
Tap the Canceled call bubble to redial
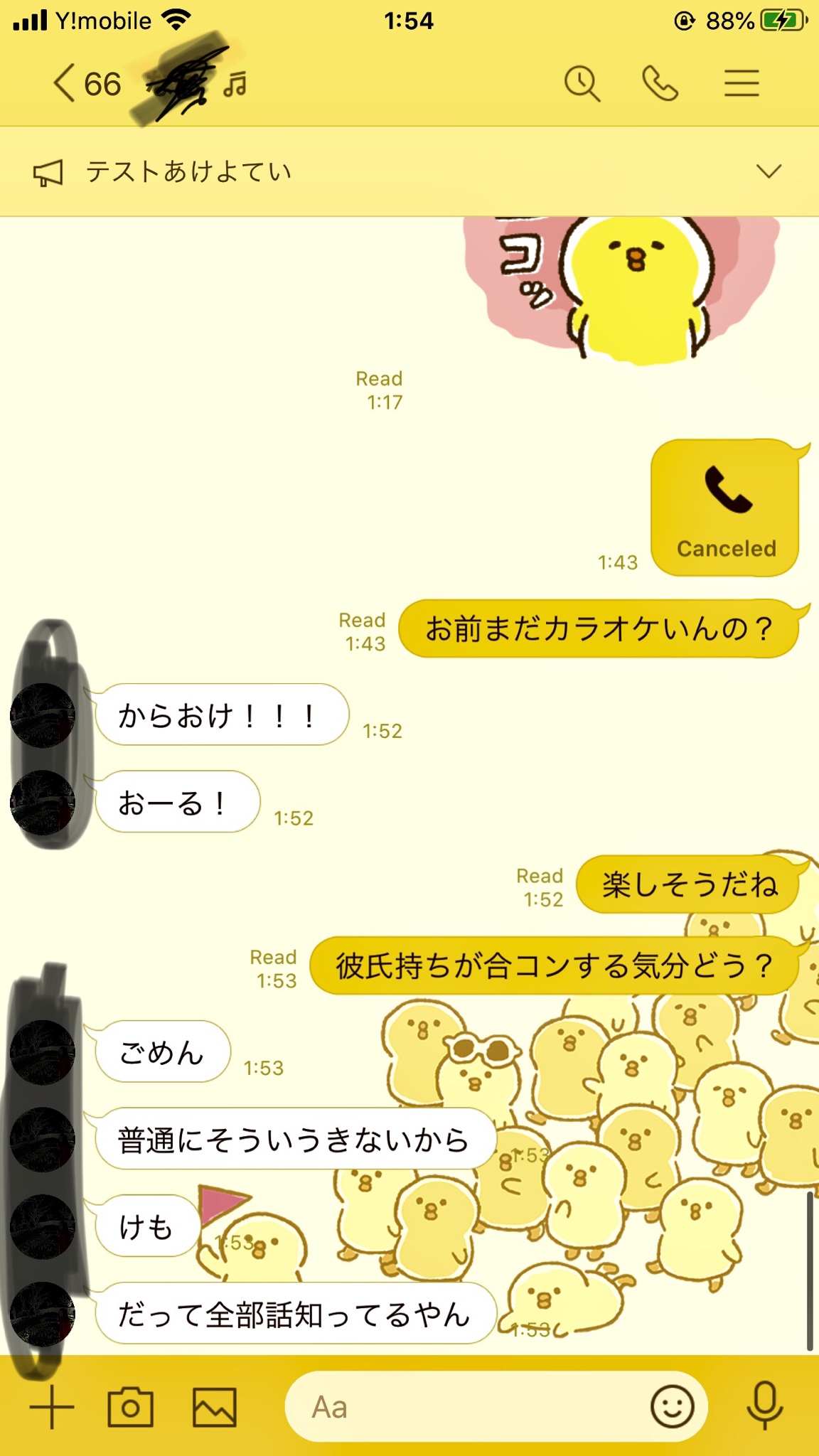click(x=726, y=508)
